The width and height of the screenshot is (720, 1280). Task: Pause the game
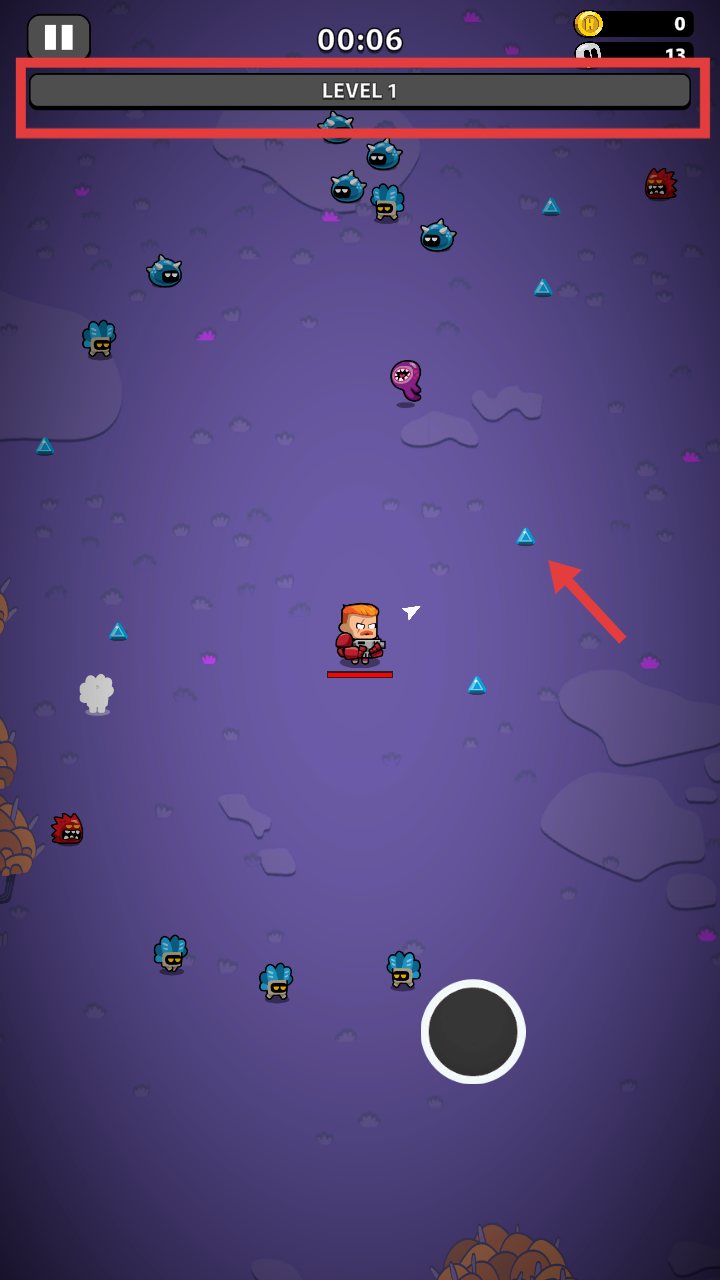[x=58, y=37]
